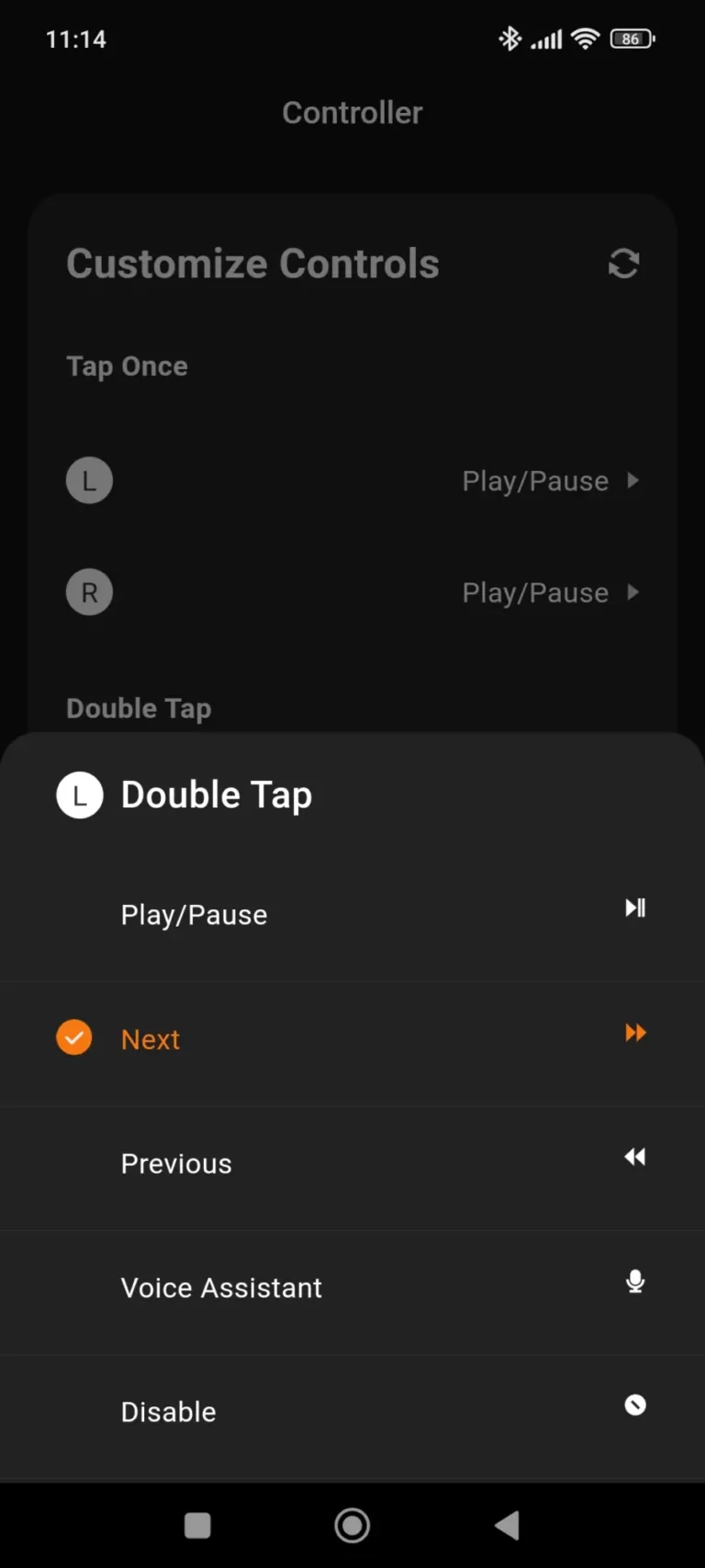Tap the reset icon in Customize Controls
The width and height of the screenshot is (705, 1568).
click(x=623, y=264)
